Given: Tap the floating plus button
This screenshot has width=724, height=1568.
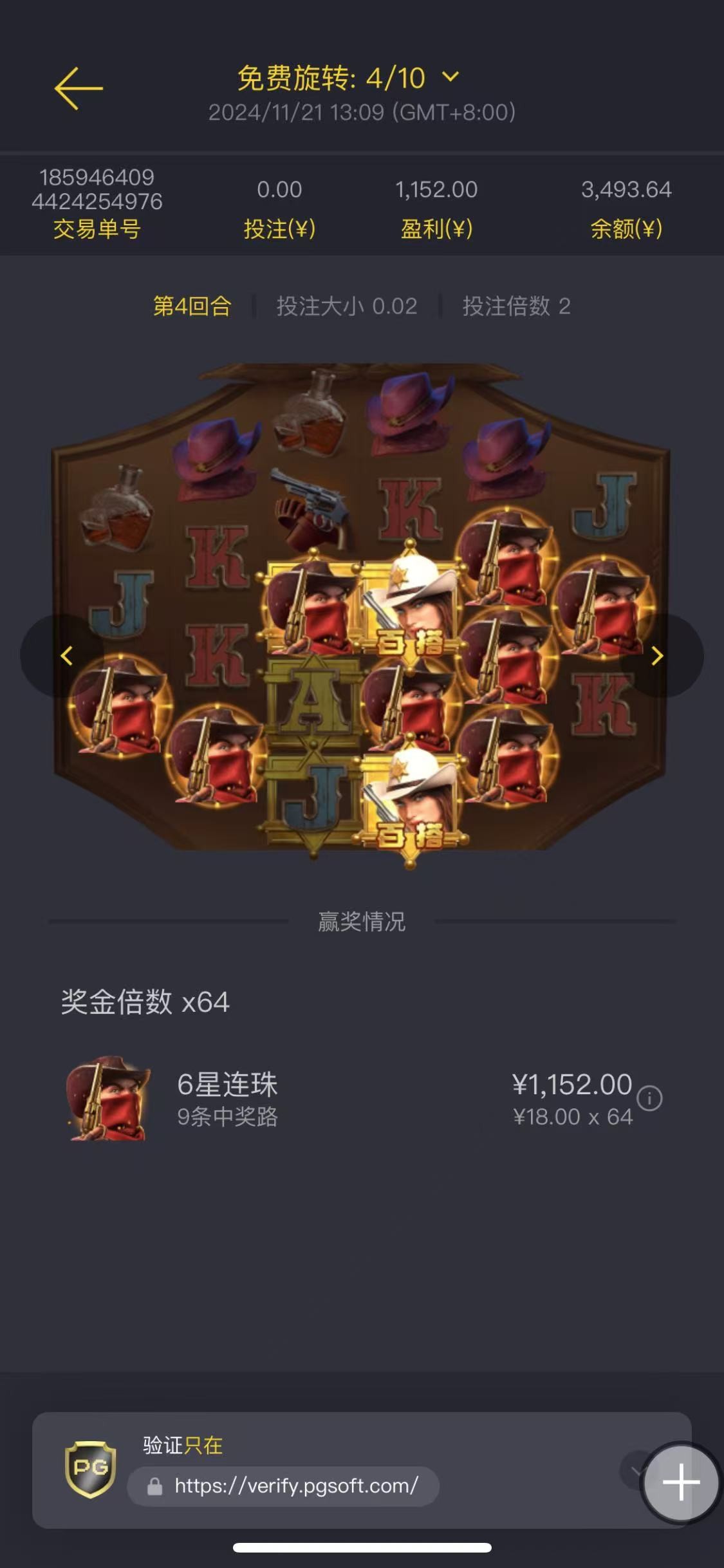Looking at the screenshot, I should tap(681, 1482).
